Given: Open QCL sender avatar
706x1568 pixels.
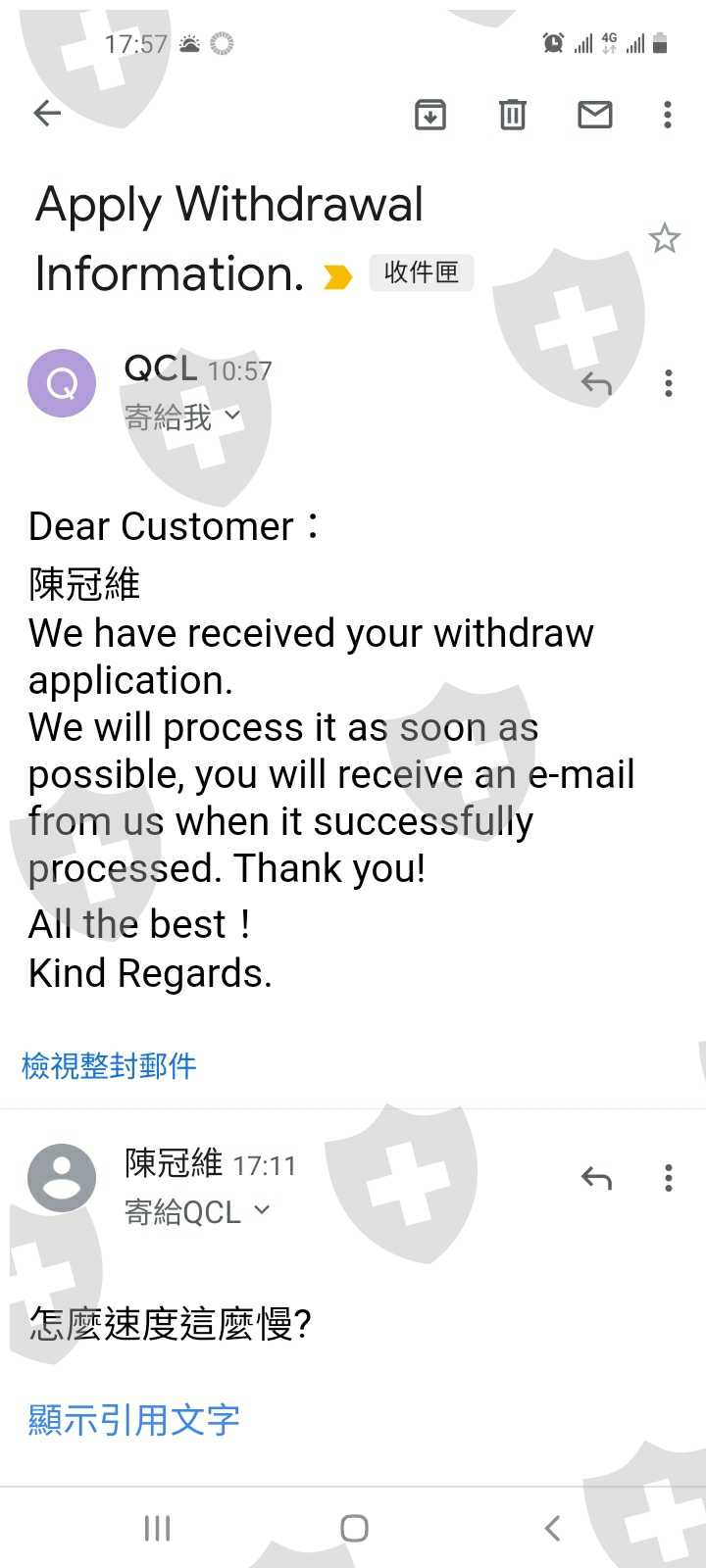Looking at the screenshot, I should click(x=62, y=383).
